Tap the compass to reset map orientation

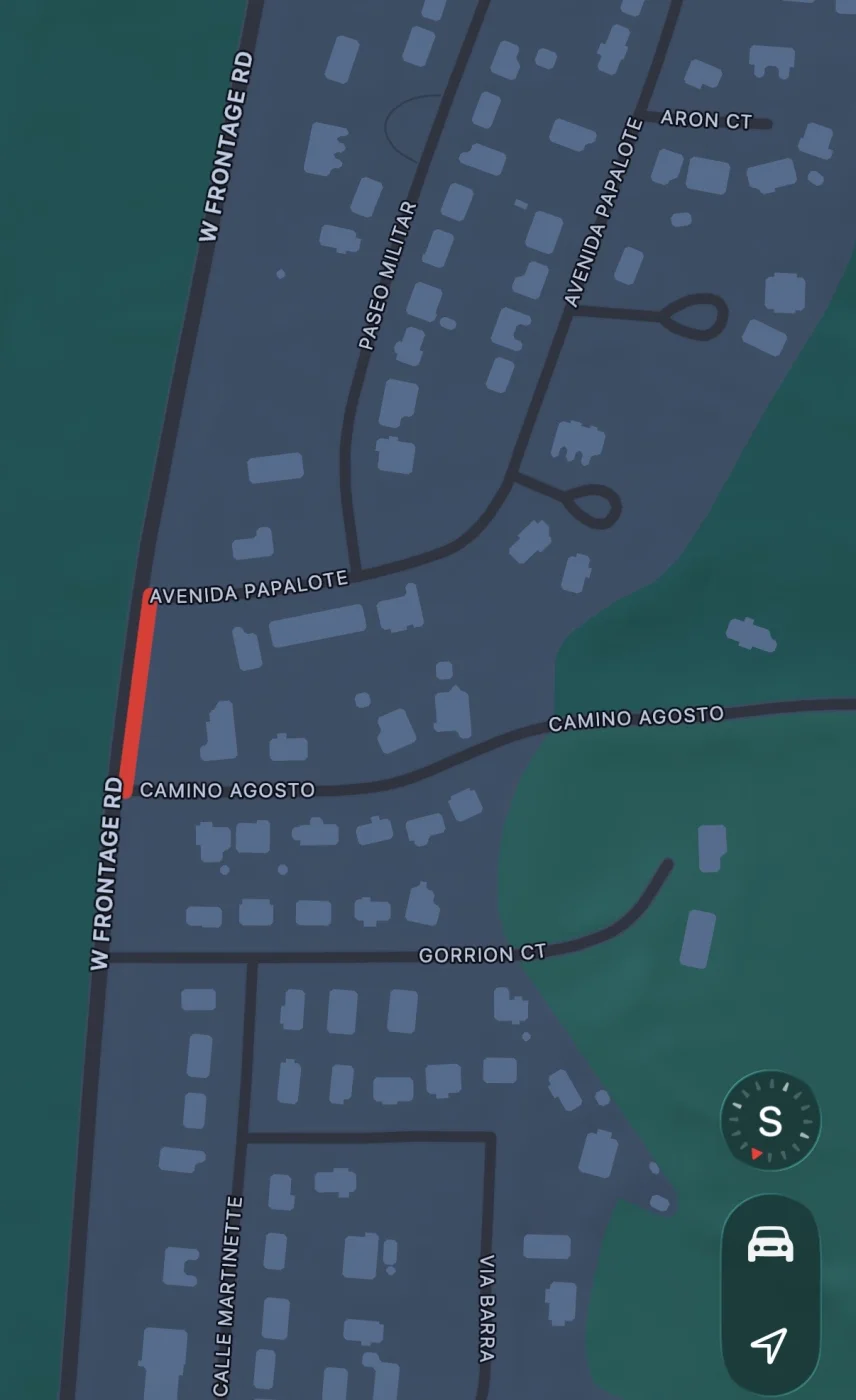[770, 1121]
